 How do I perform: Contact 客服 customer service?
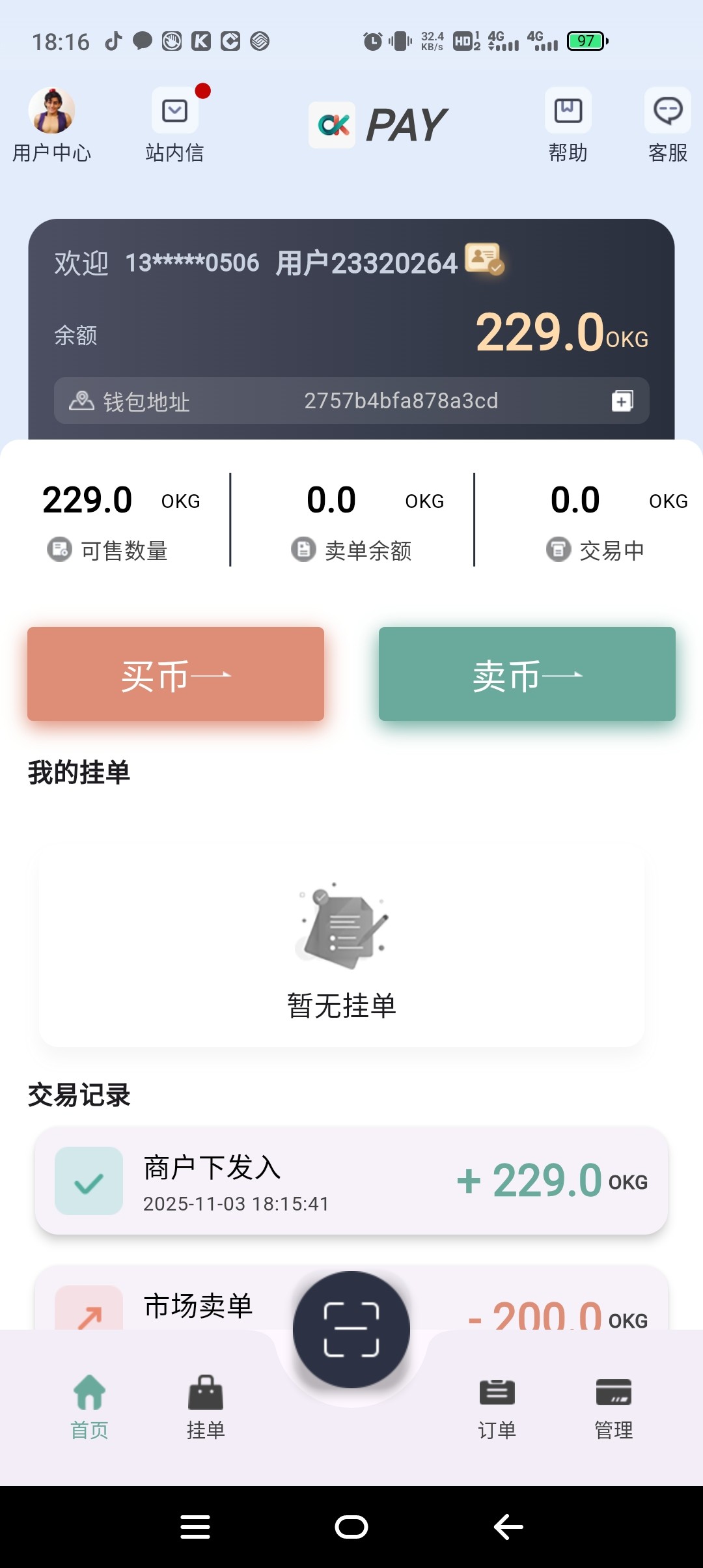point(667,124)
